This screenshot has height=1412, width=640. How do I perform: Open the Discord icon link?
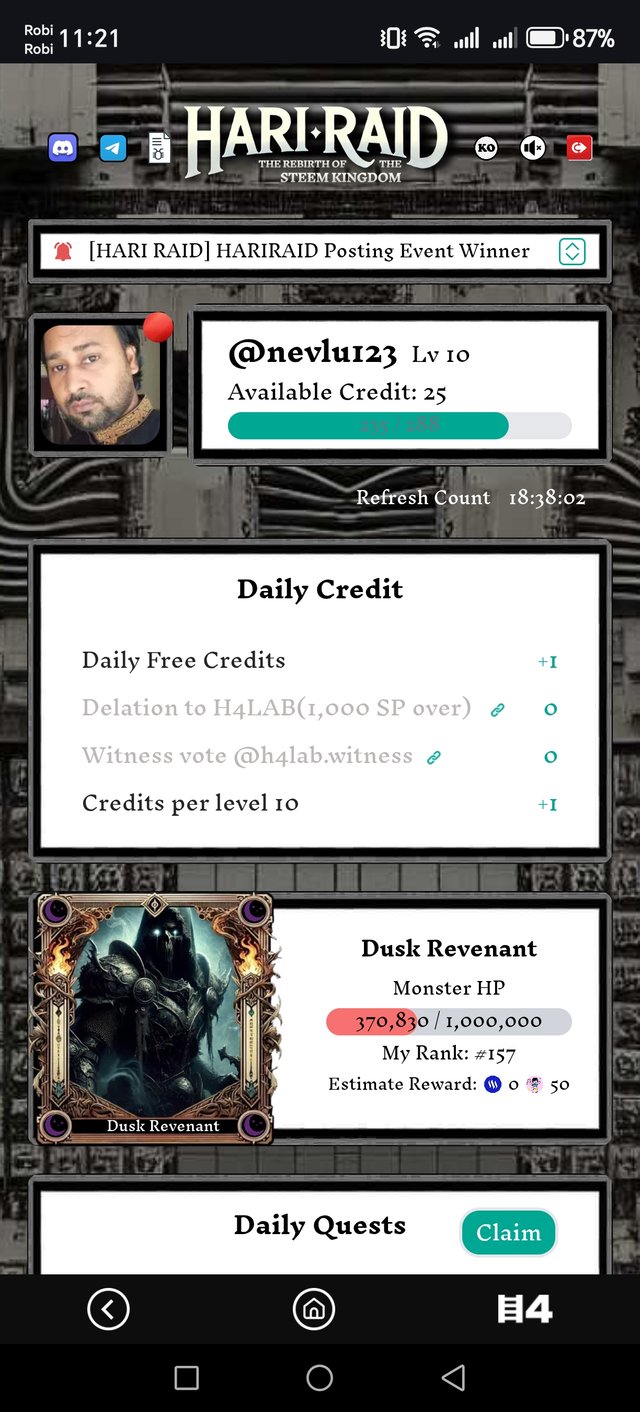[x=63, y=148]
